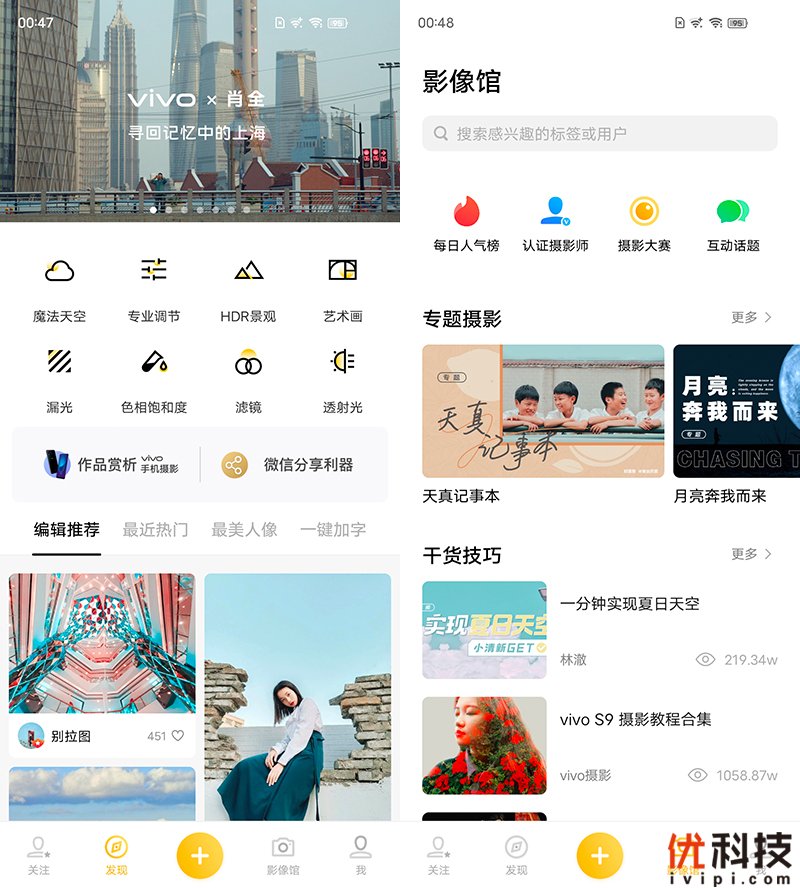
Task: Go to 互动话题 topics
Action: pyautogui.click(x=733, y=224)
